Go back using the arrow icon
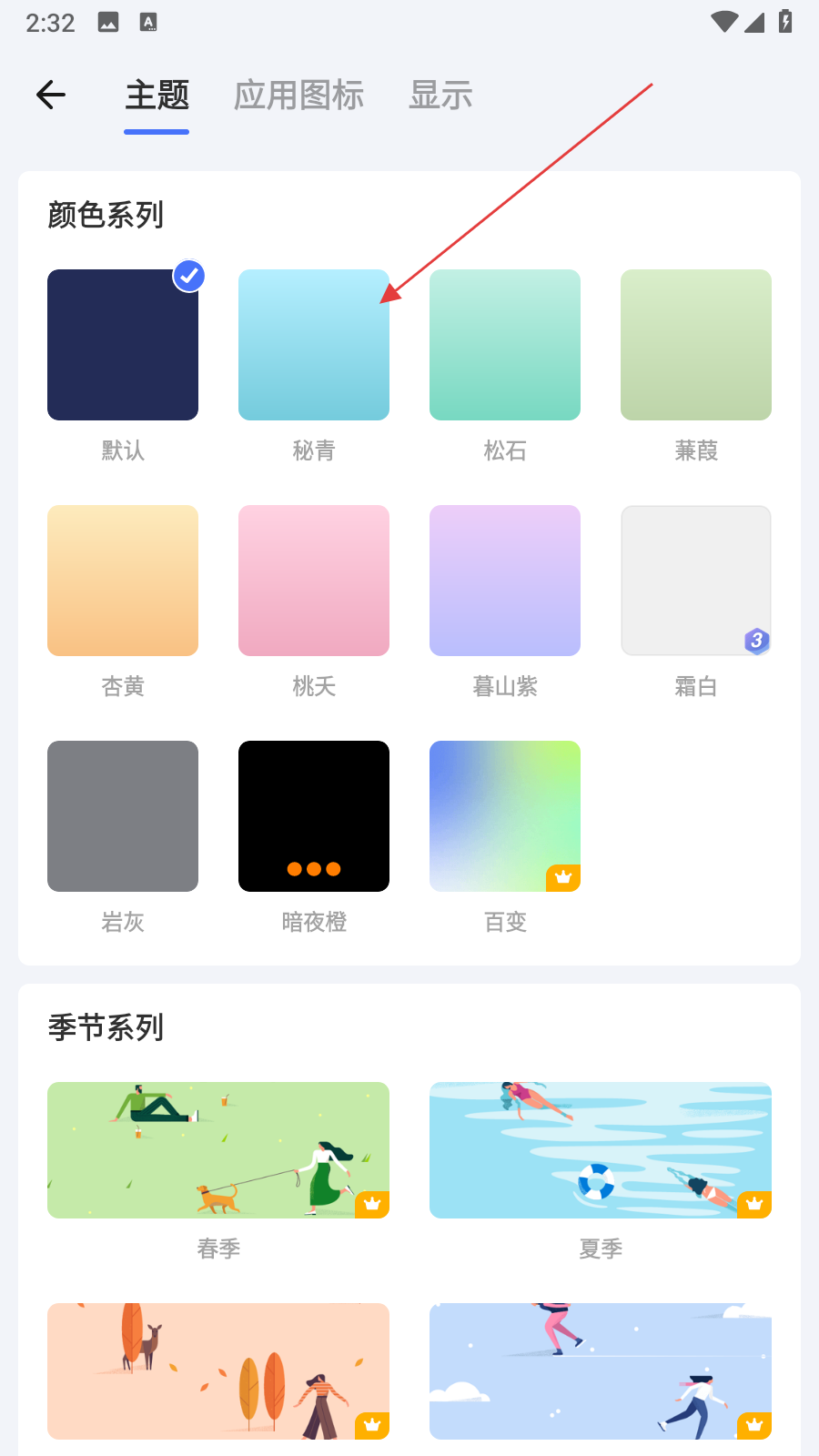This screenshot has width=819, height=1456. (x=51, y=95)
